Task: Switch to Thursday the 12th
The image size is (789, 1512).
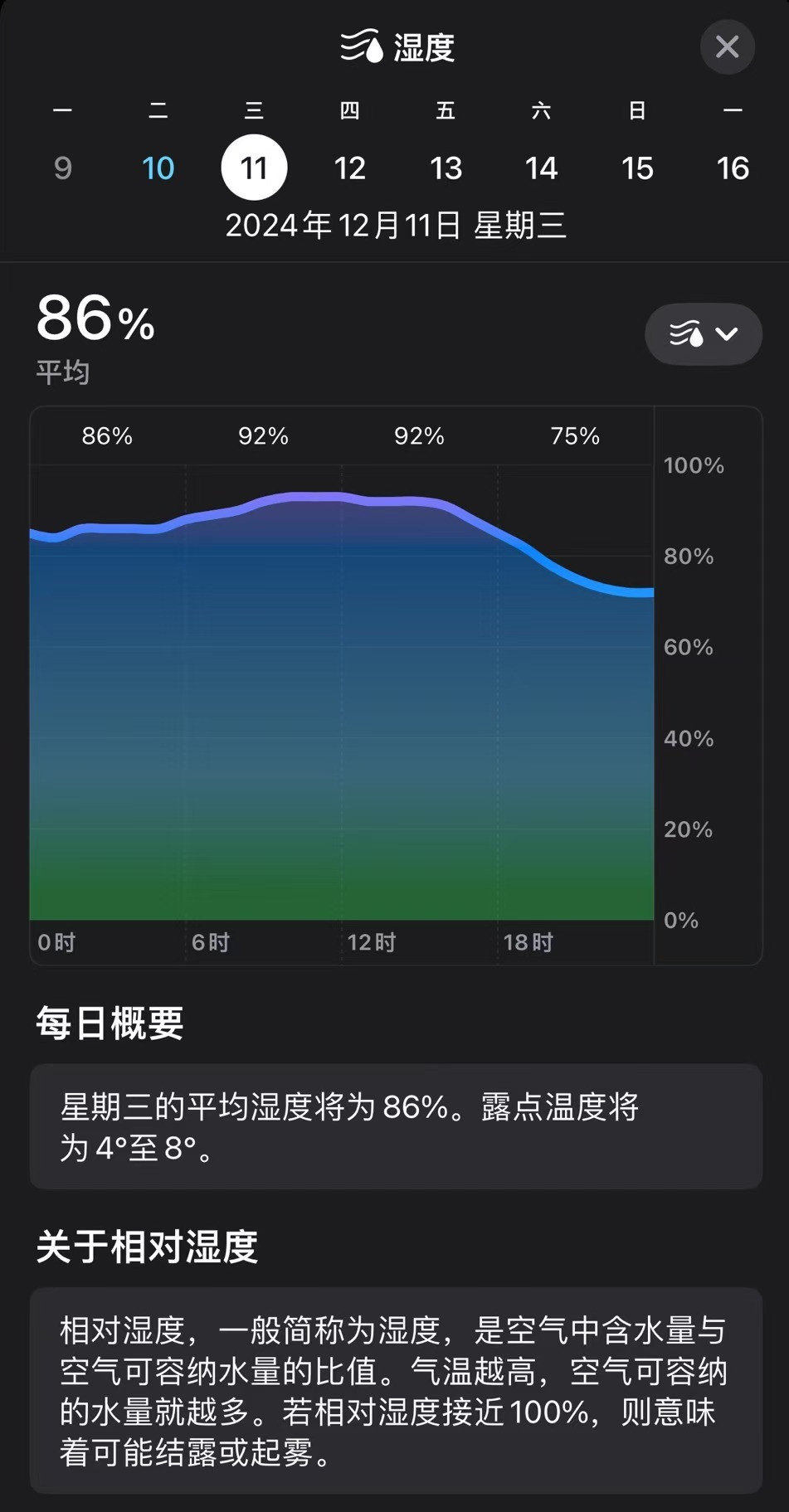Action: point(350,168)
